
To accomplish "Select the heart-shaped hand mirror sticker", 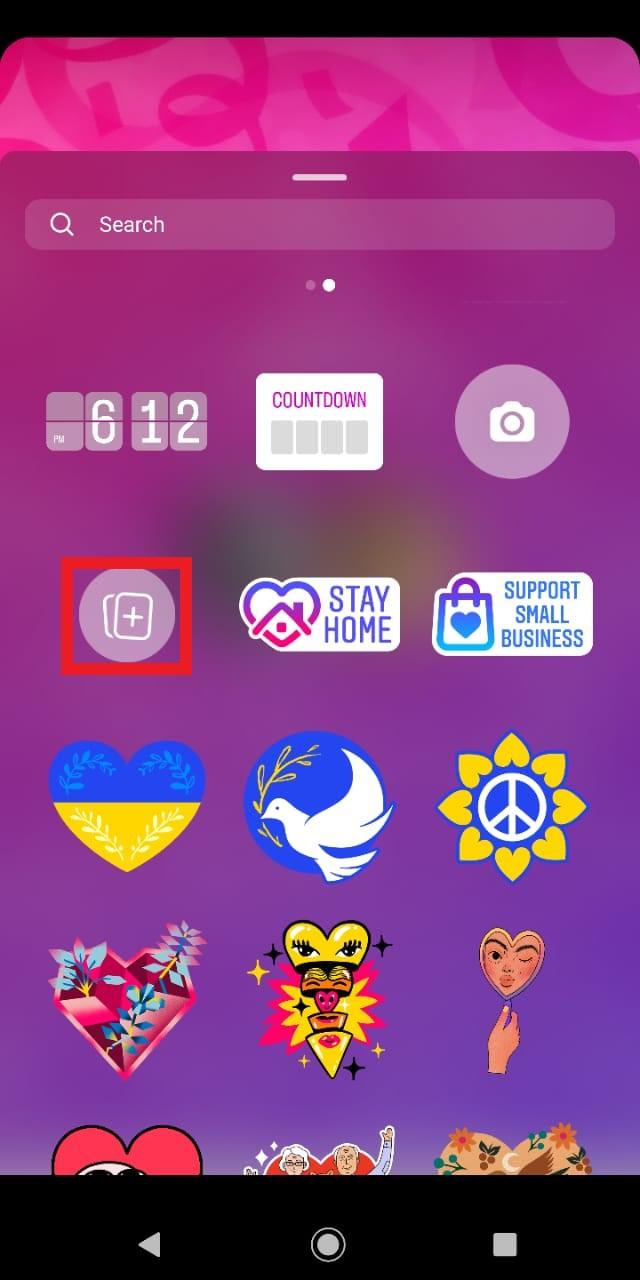I will pyautogui.click(x=512, y=998).
